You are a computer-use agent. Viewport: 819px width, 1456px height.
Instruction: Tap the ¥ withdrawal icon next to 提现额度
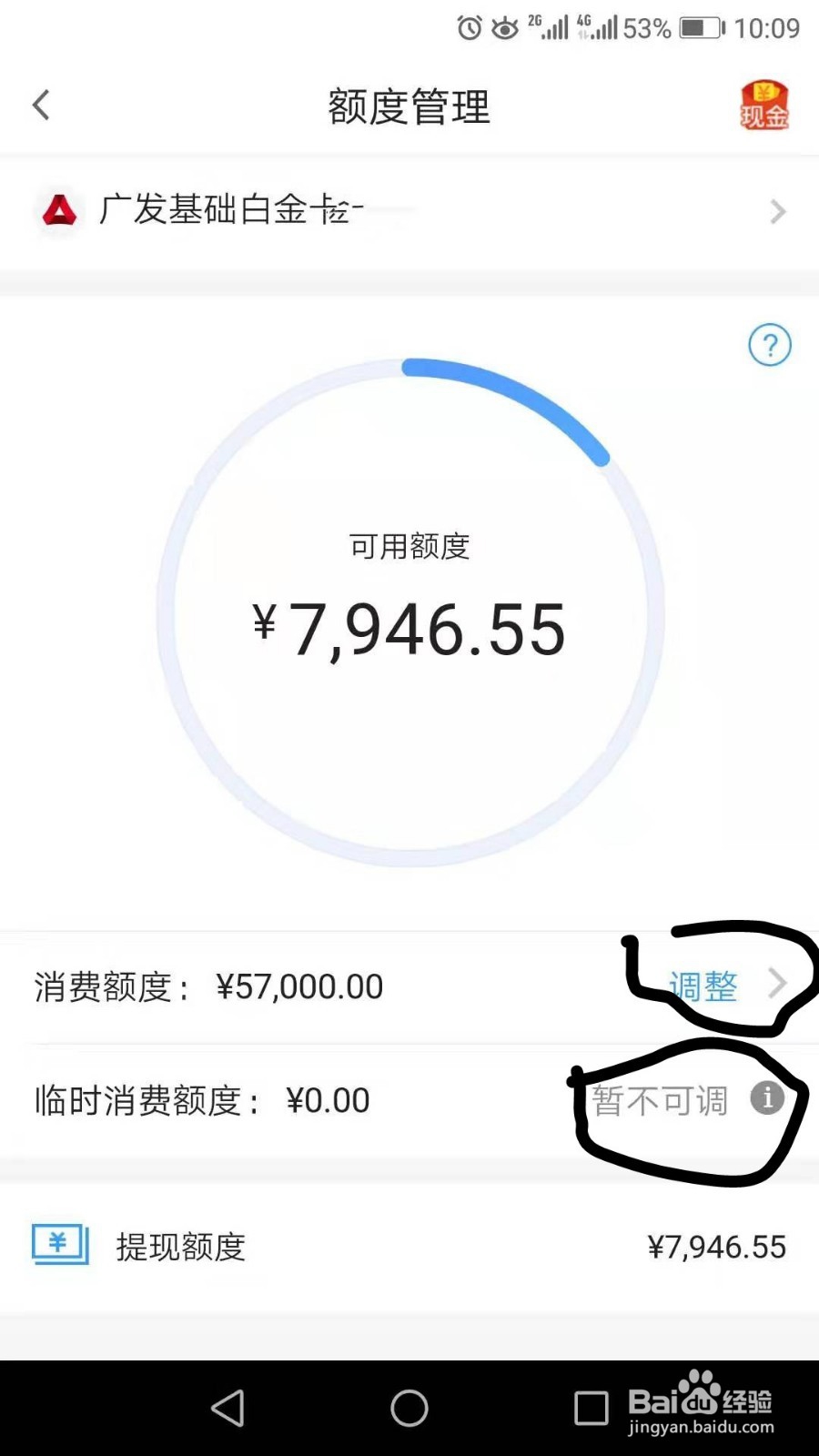(58, 1246)
